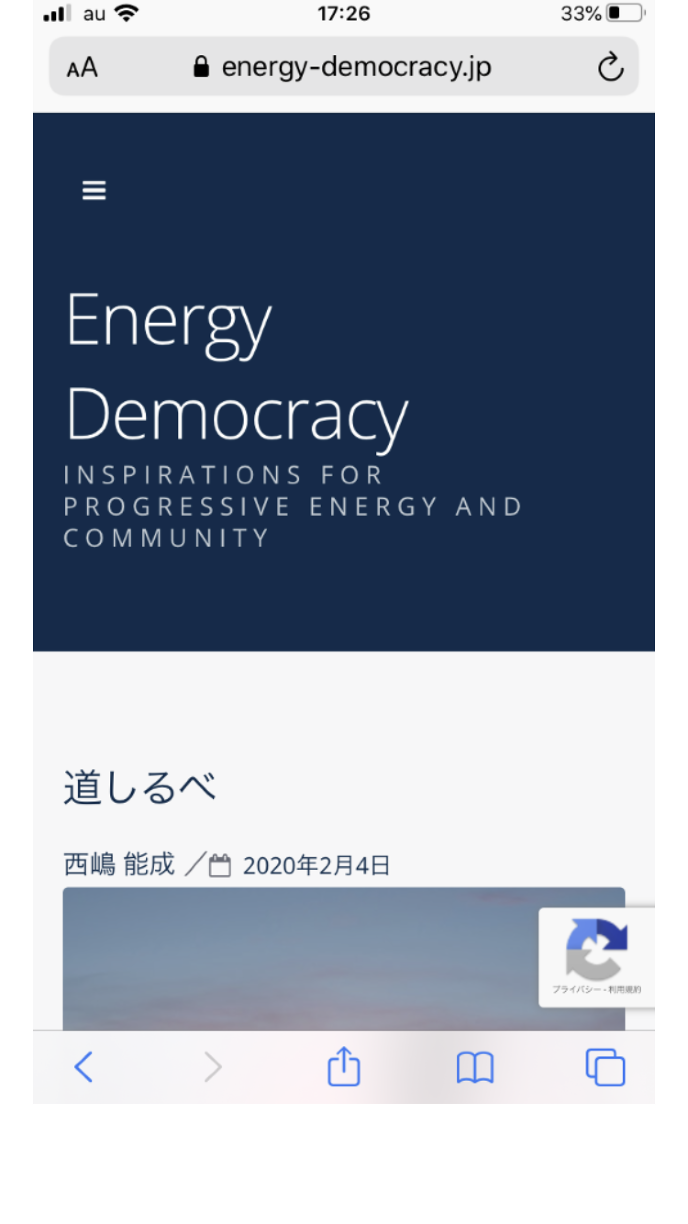Open Safari bookmarks
The image size is (688, 1224).
point(475,1067)
